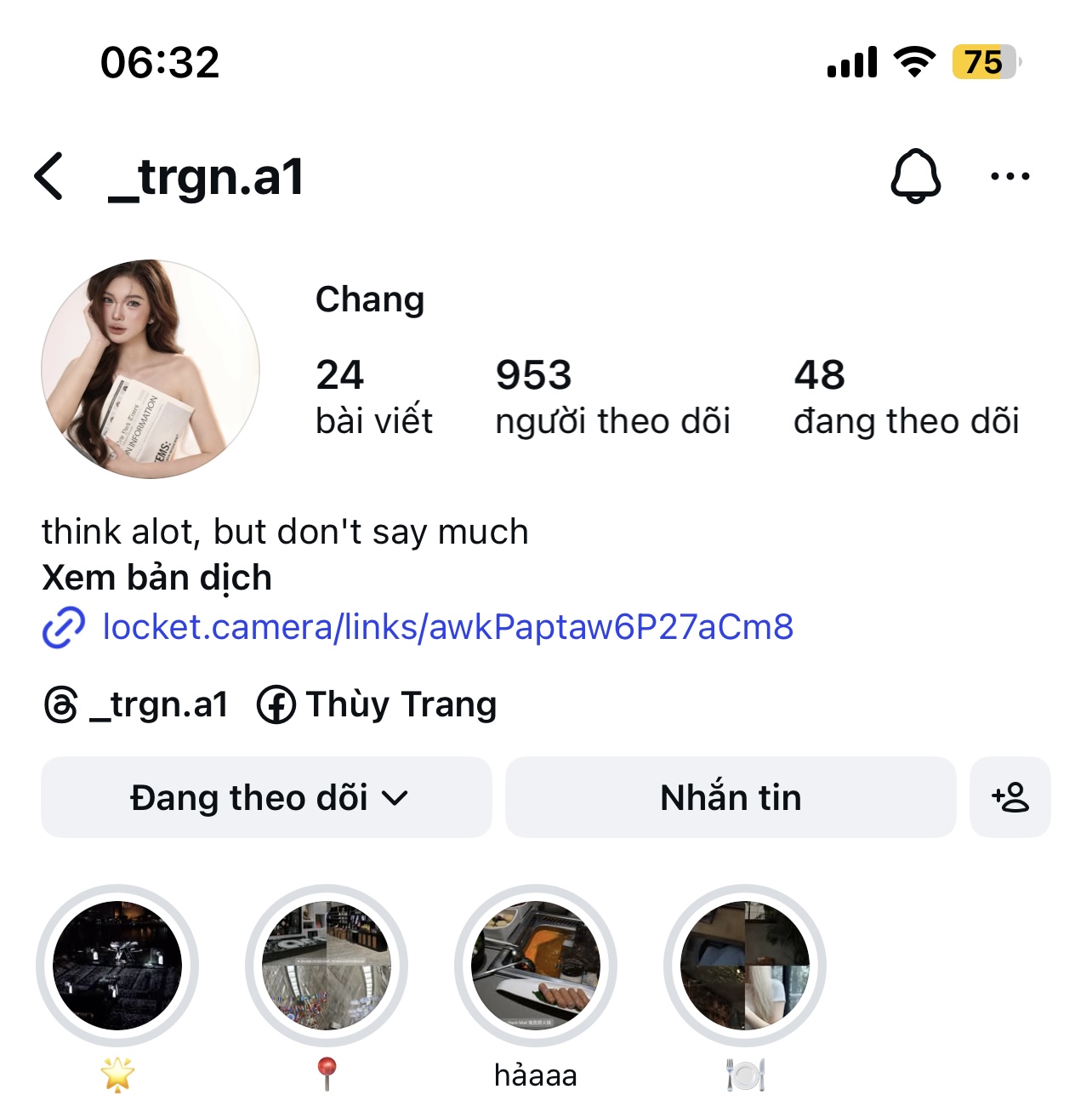This screenshot has height=1112, width=1092.
Task: Open the notifications bell for this profile
Action: pyautogui.click(x=915, y=176)
